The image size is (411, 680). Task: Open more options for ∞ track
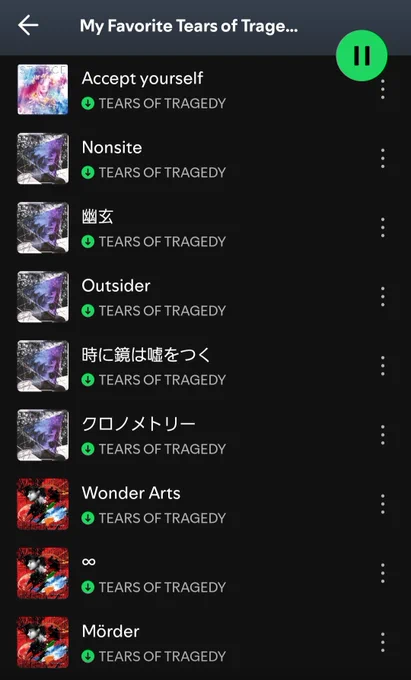(x=382, y=573)
